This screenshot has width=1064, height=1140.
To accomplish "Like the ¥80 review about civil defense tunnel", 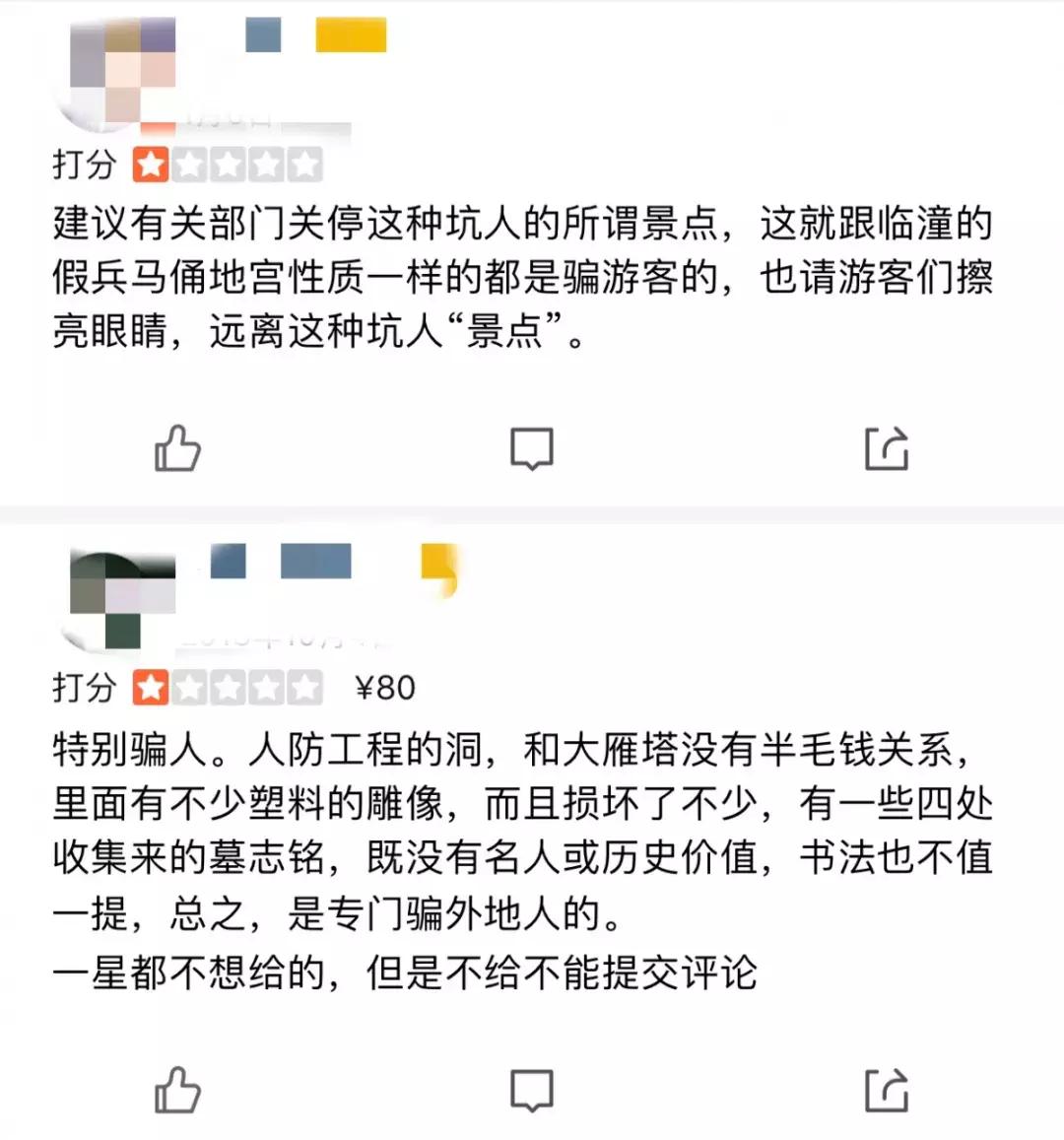I will click(177, 1090).
